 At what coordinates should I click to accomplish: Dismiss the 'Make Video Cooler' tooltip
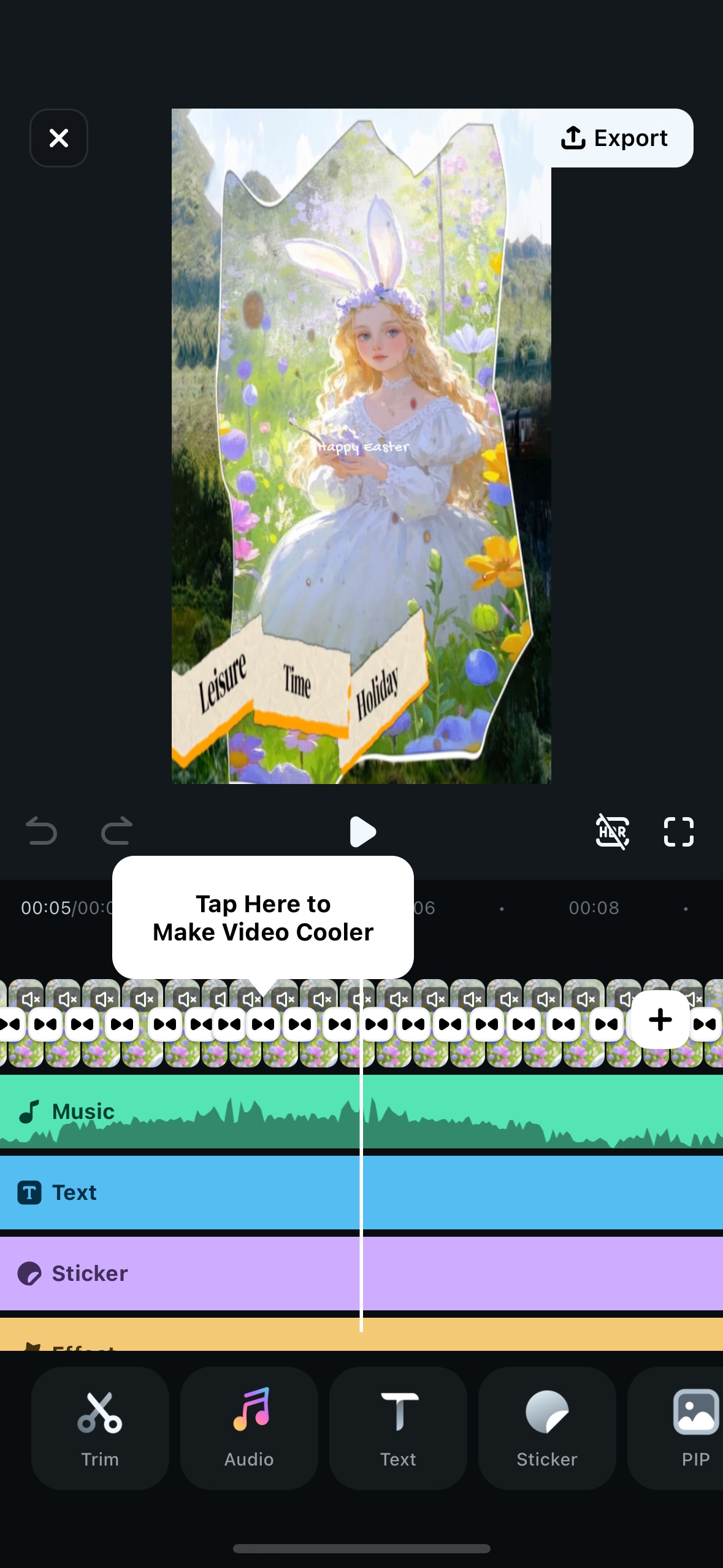coord(263,917)
